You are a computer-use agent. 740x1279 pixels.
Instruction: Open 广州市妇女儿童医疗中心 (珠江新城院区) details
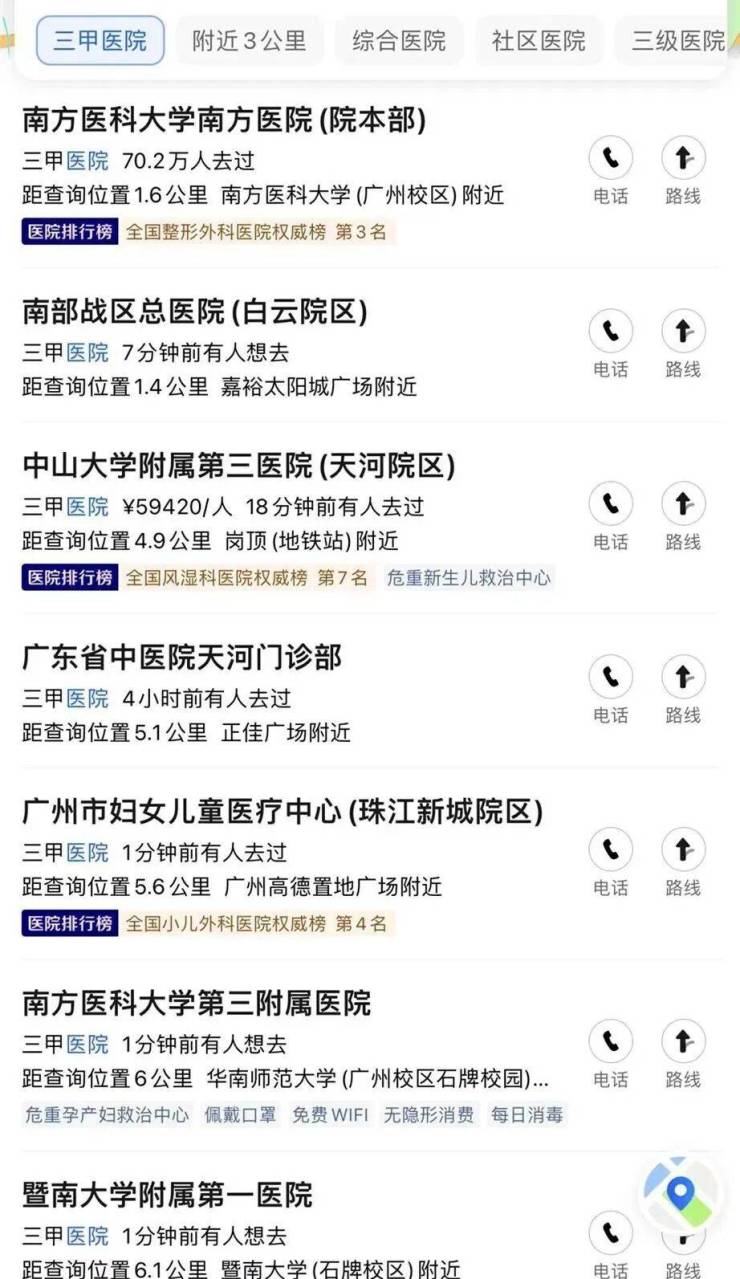pyautogui.click(x=282, y=812)
